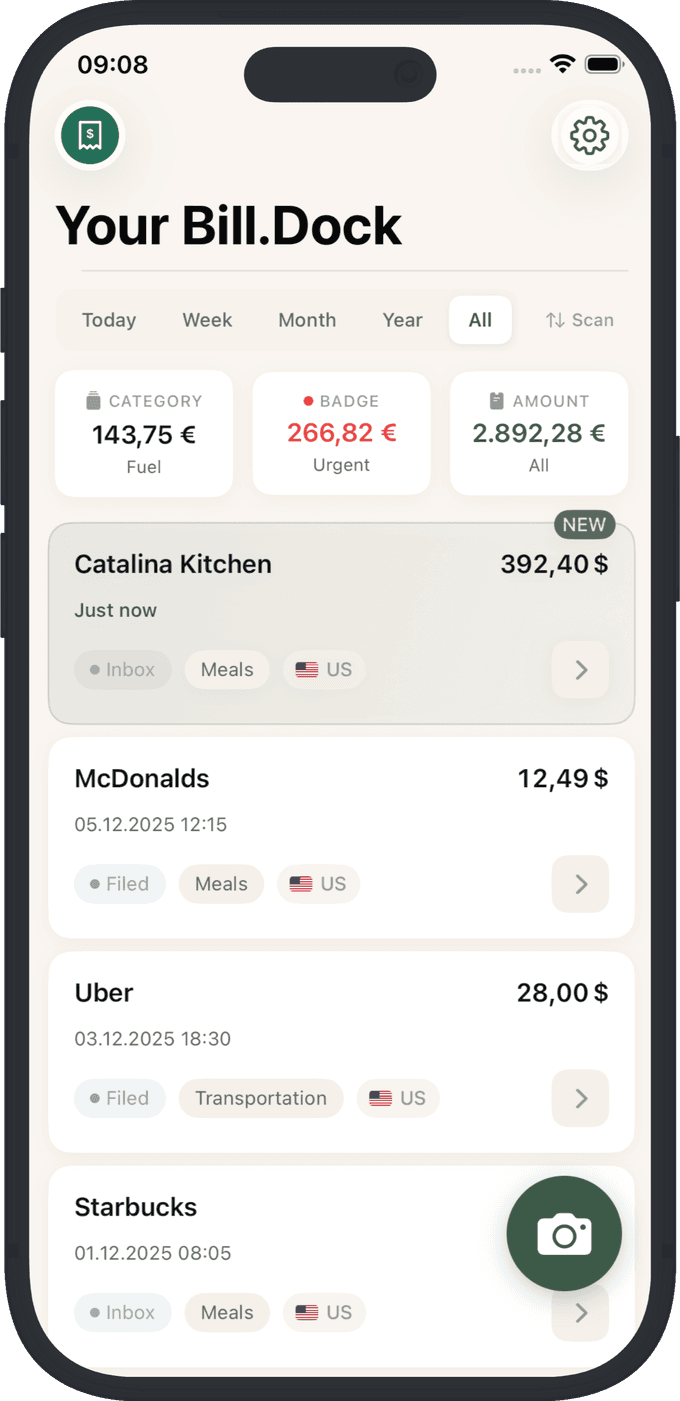This screenshot has width=680, height=1401.
Task: Open the McDonalds receipt
Action: [x=300, y=820]
